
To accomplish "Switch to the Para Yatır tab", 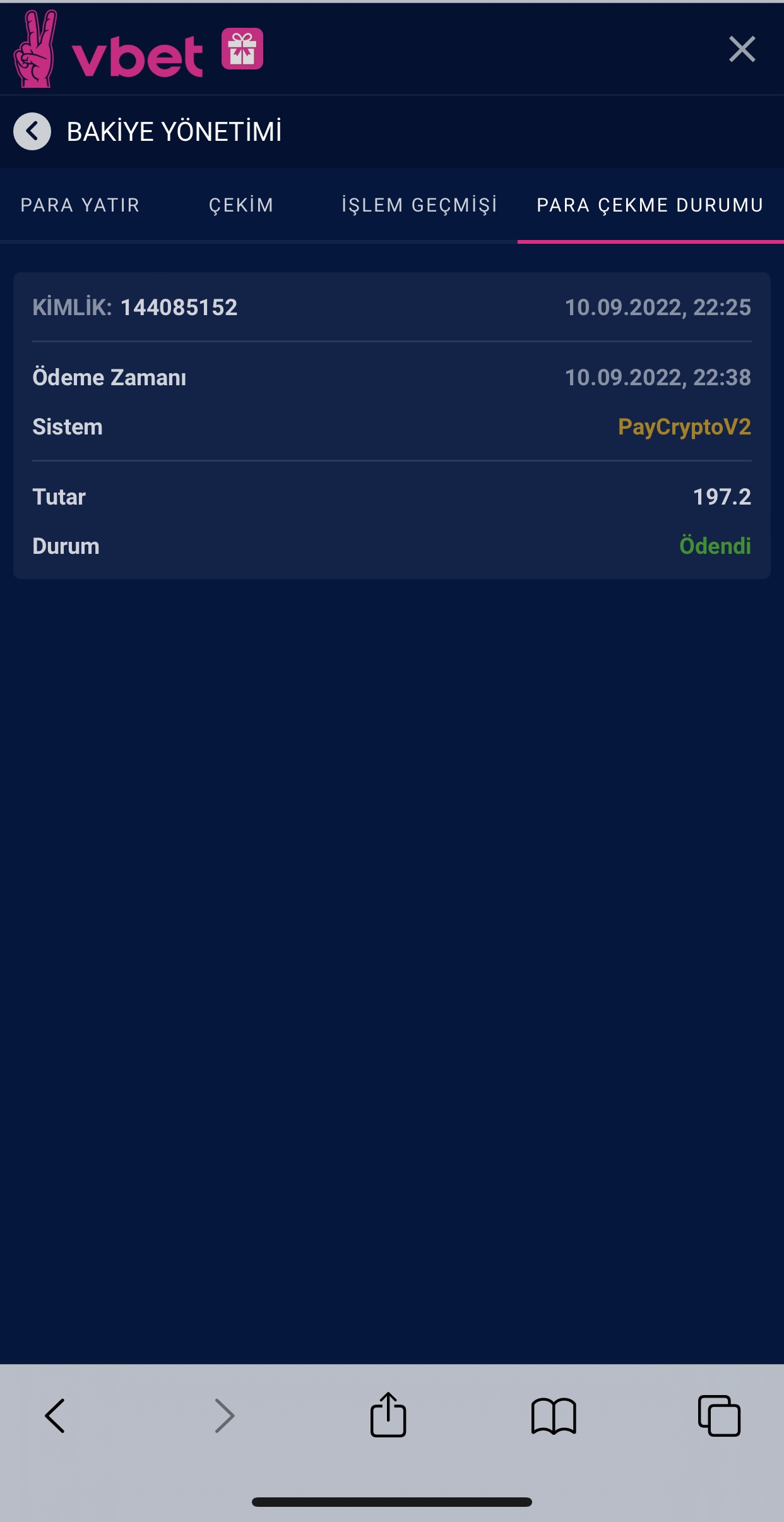I will click(x=80, y=205).
